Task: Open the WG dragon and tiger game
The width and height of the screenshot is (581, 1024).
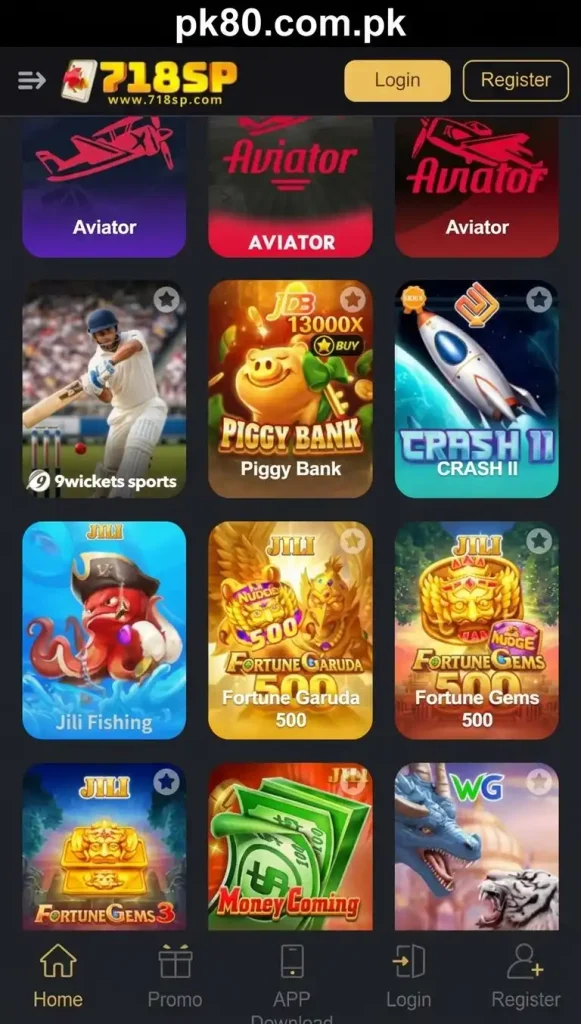Action: point(477,846)
